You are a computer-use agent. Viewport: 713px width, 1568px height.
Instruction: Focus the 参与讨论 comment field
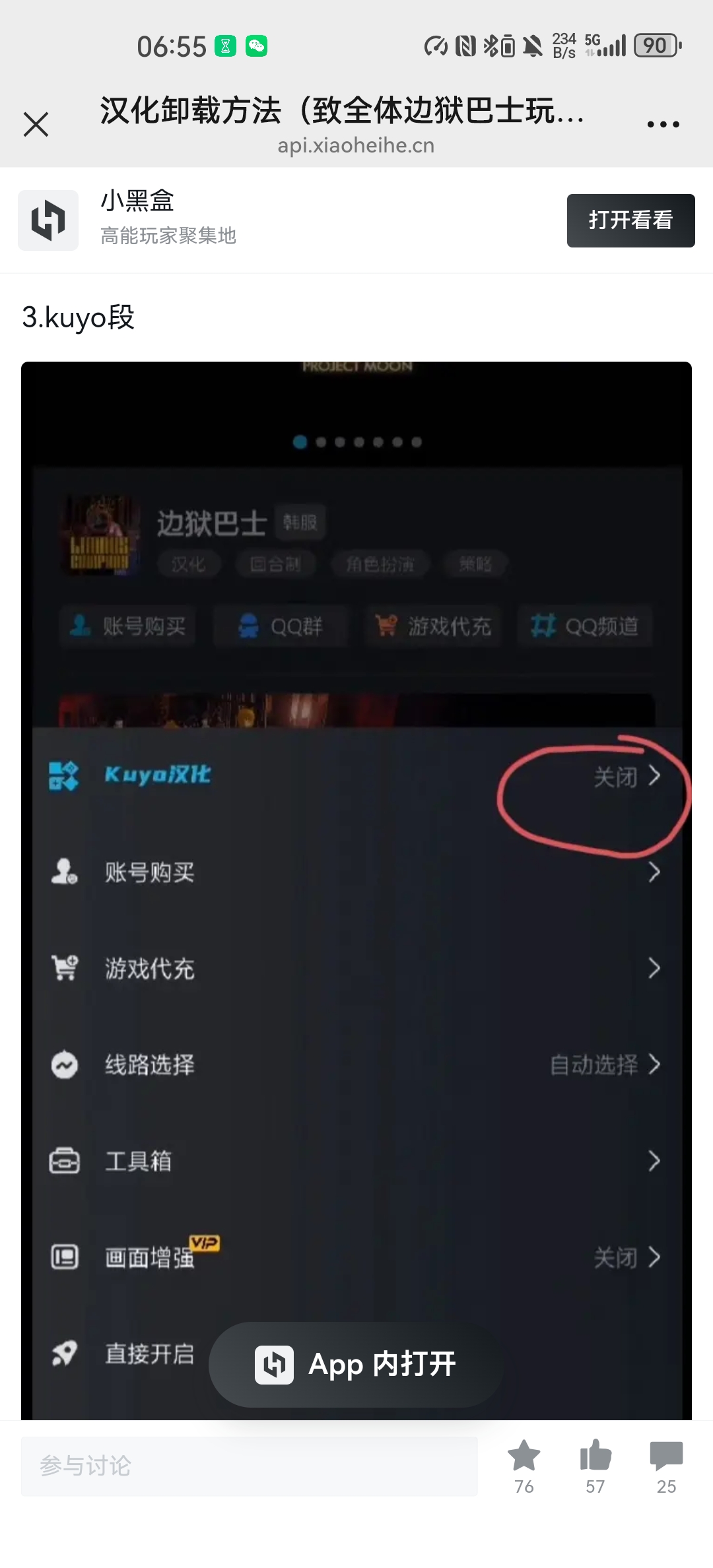pos(250,1466)
